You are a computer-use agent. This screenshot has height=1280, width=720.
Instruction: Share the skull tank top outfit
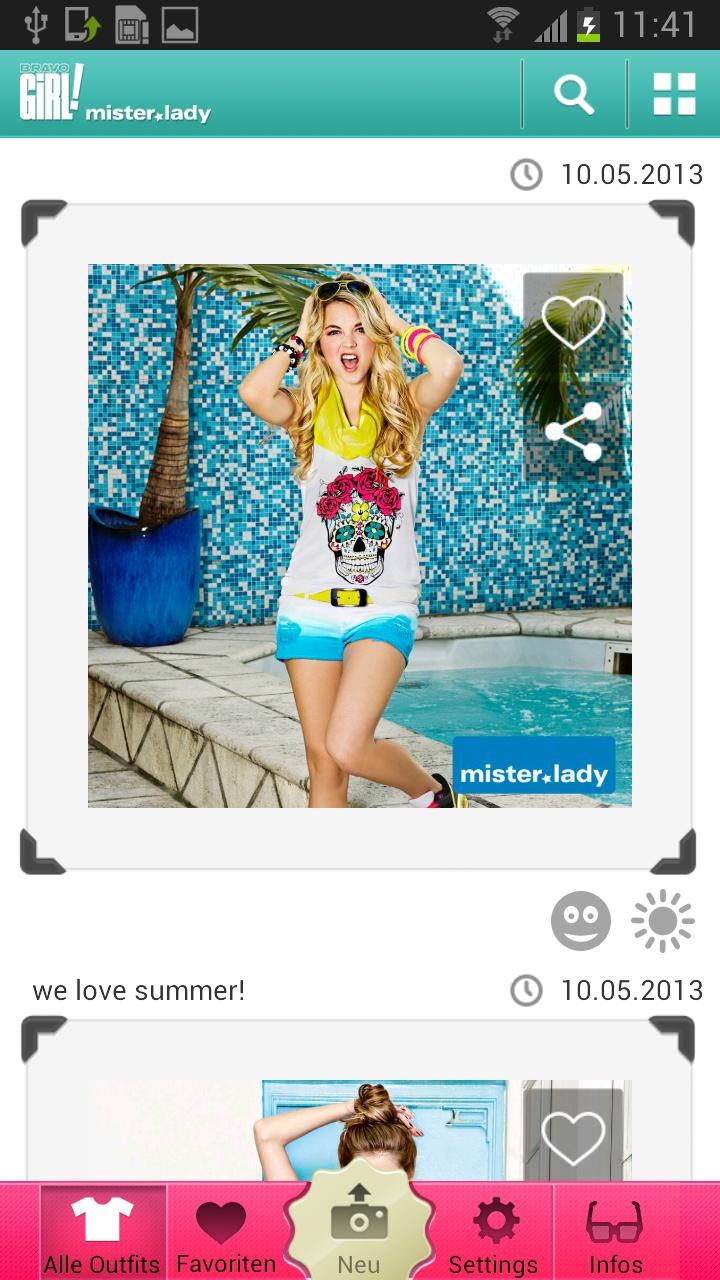[x=573, y=432]
